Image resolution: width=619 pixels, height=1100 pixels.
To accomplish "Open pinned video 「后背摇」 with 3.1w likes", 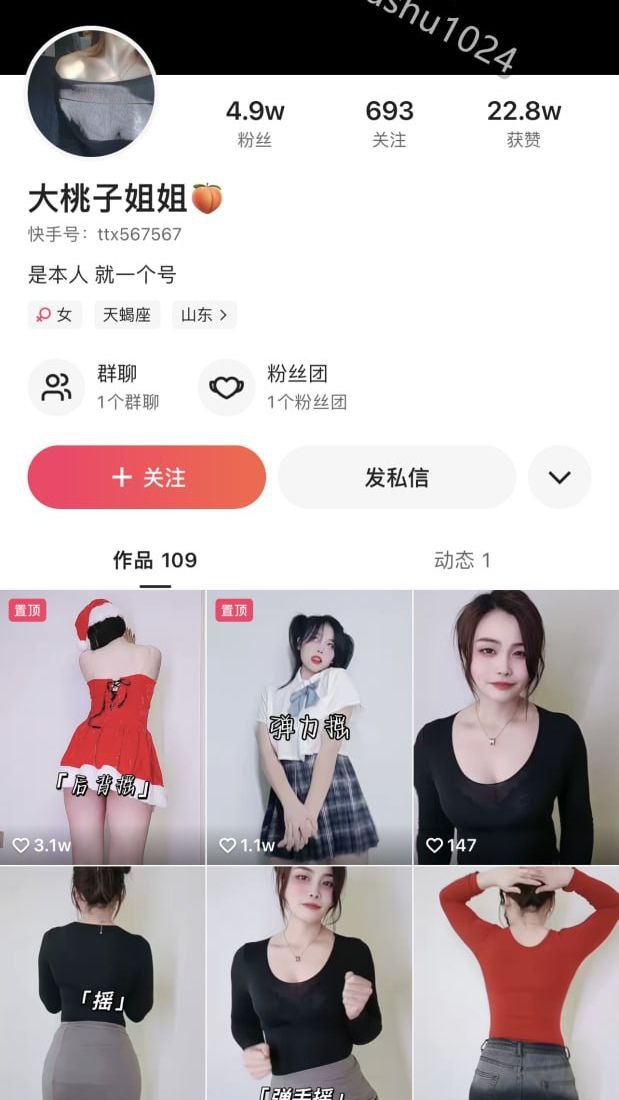I will tap(101, 727).
